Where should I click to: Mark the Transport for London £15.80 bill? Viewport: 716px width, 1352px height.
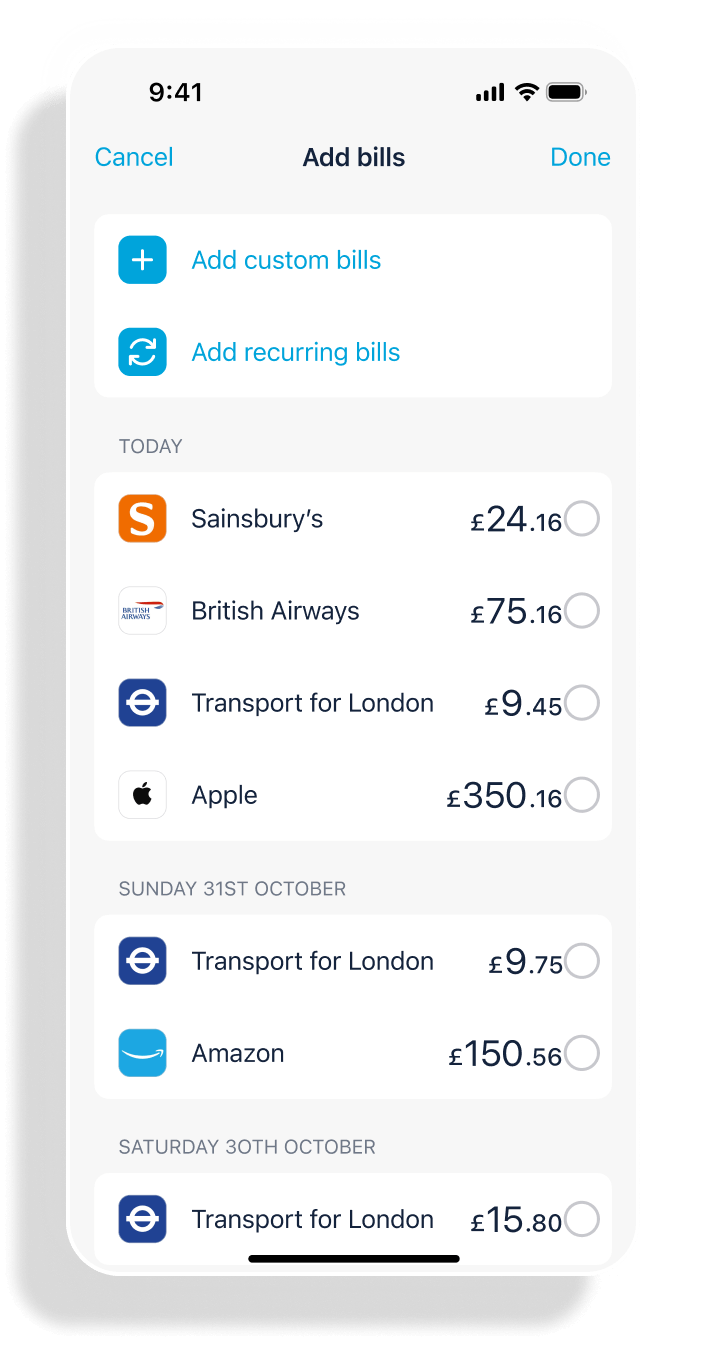coord(582,1219)
